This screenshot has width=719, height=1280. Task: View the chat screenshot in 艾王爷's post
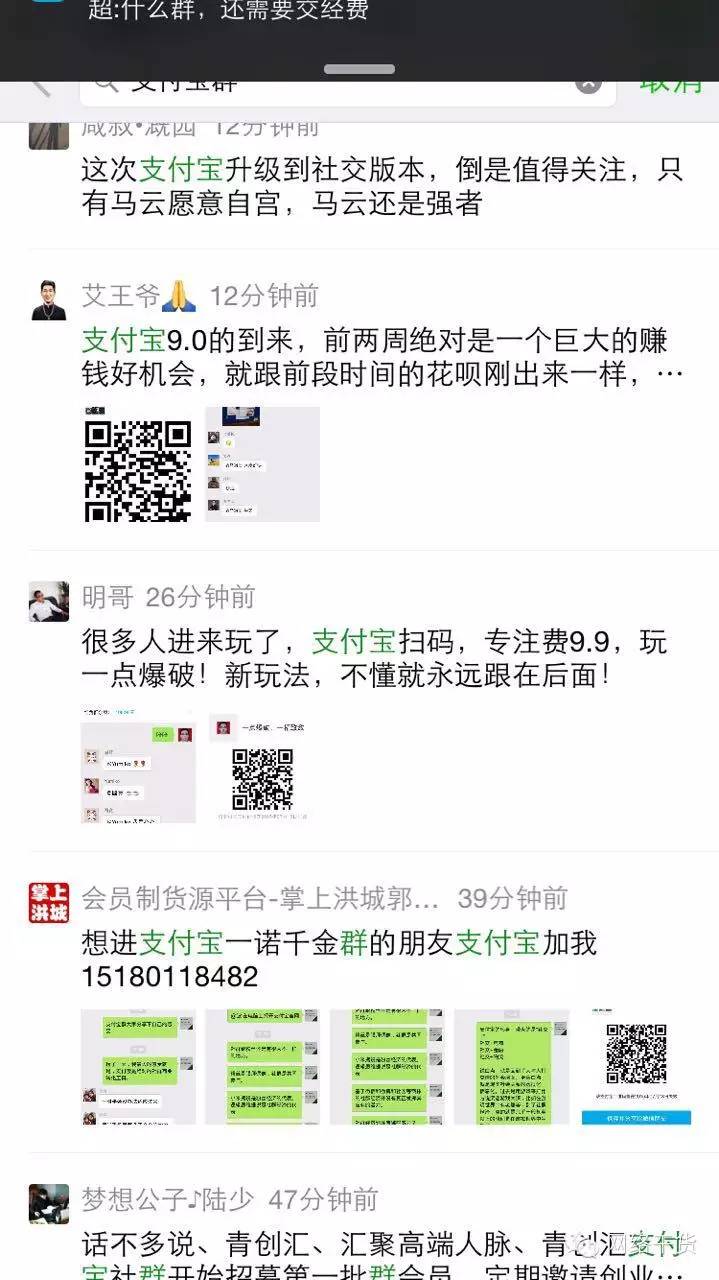point(262,464)
